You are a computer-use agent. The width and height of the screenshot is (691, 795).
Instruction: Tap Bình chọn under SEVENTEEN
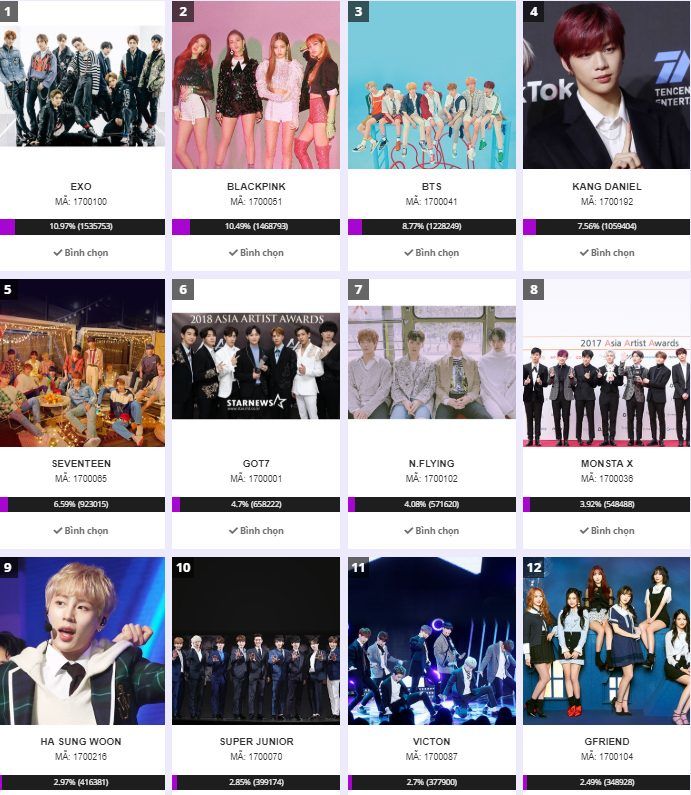(81, 531)
